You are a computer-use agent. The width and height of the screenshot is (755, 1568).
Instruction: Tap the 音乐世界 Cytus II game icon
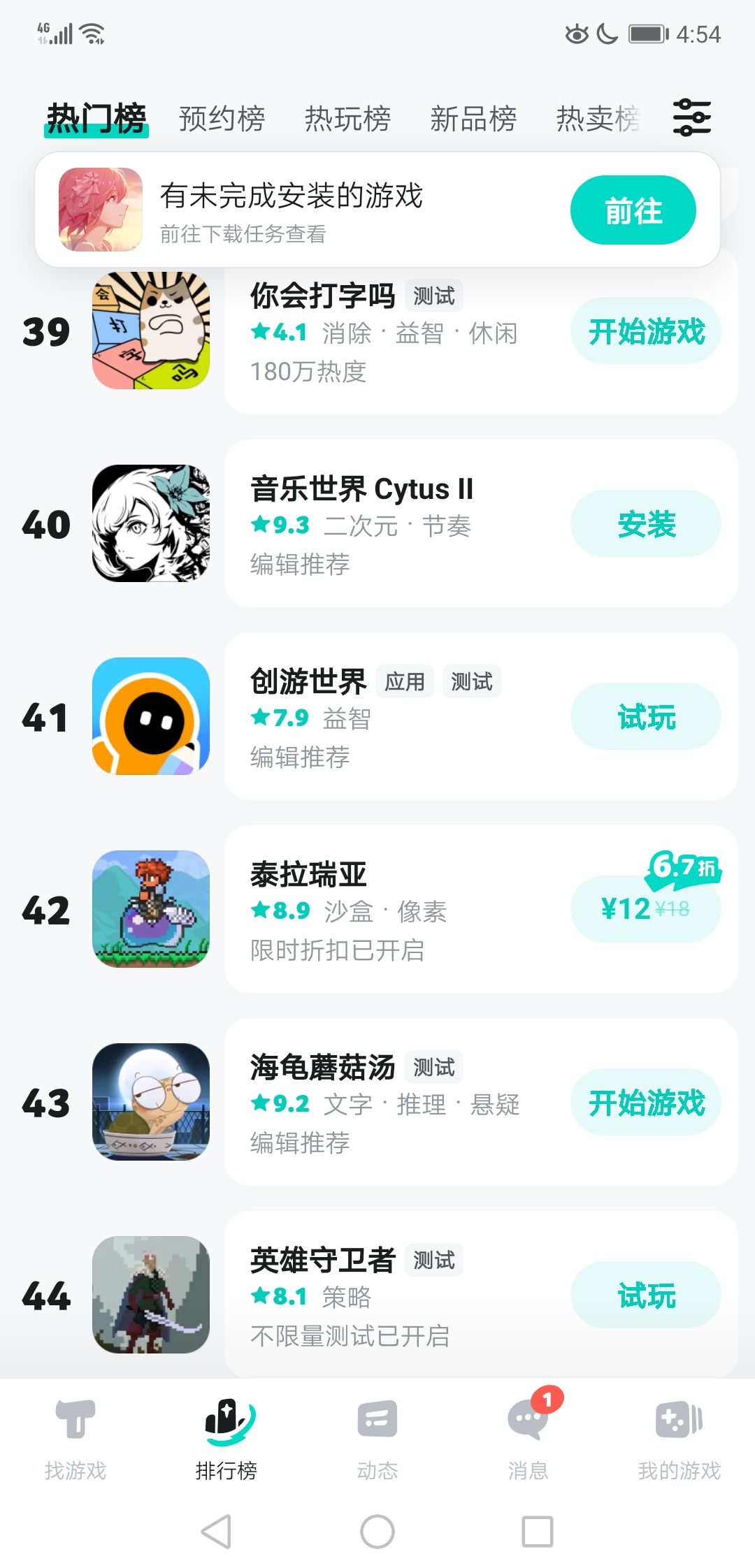tap(151, 523)
